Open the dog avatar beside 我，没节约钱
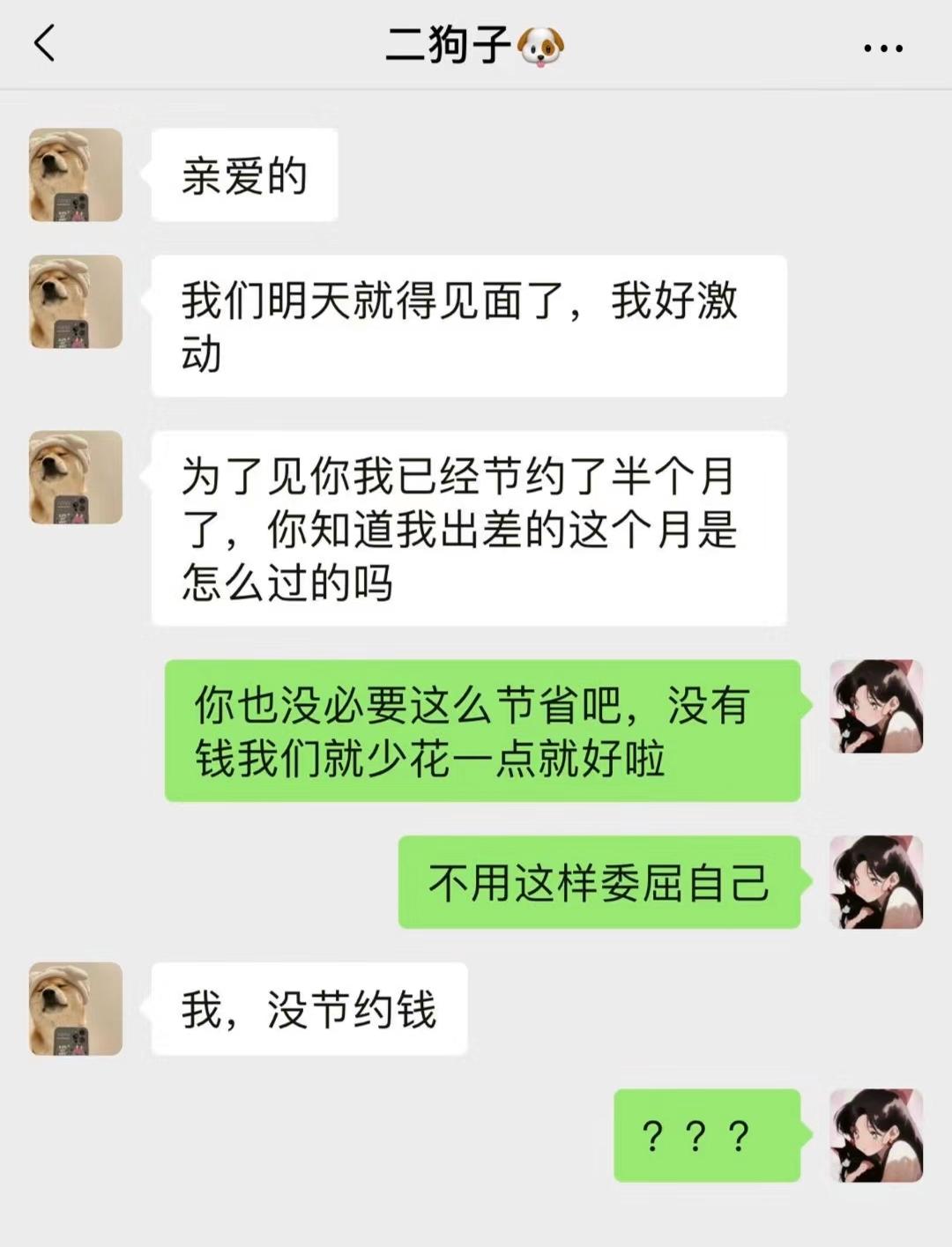This screenshot has width=952, height=1247. click(76, 1009)
